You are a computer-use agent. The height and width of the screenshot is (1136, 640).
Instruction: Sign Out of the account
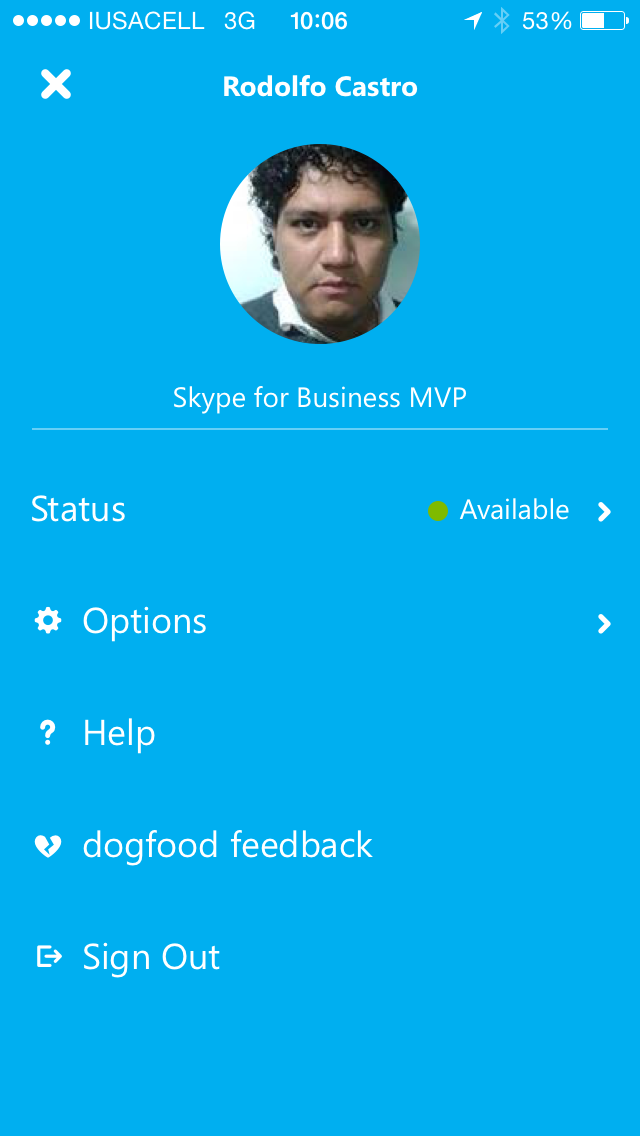click(x=150, y=958)
